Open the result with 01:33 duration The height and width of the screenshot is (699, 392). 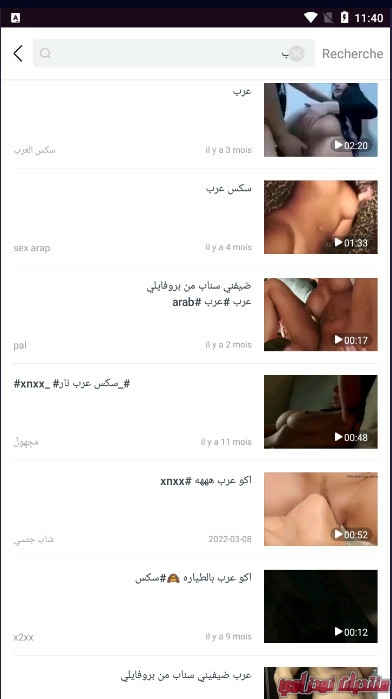click(x=195, y=218)
